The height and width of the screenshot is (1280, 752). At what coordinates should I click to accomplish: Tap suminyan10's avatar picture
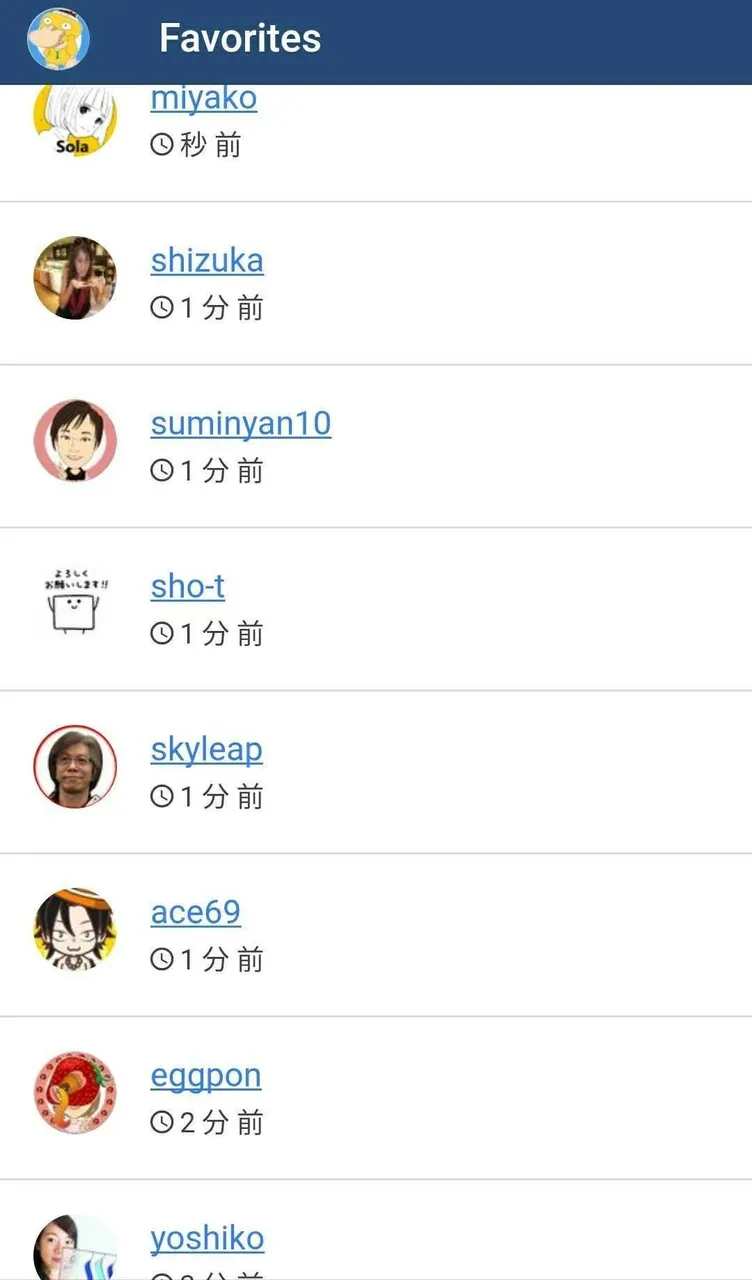coord(75,441)
